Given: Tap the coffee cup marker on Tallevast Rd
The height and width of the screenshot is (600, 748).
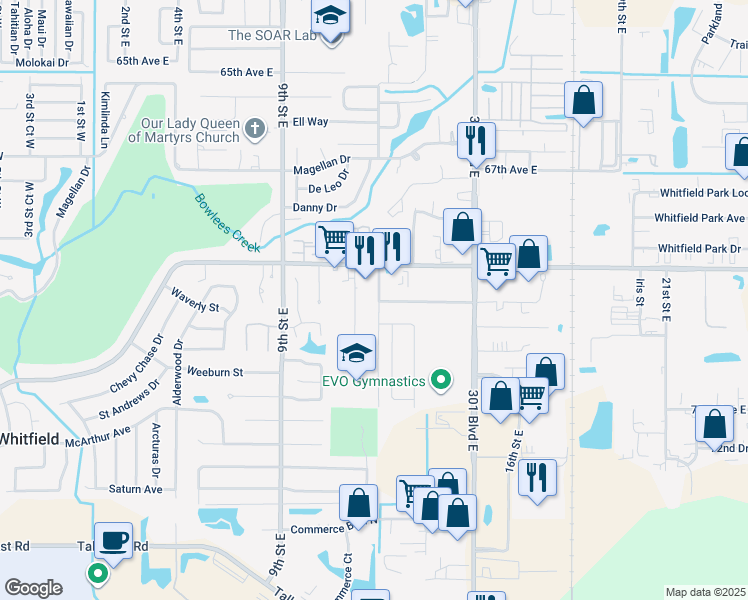Looking at the screenshot, I should tap(113, 540).
